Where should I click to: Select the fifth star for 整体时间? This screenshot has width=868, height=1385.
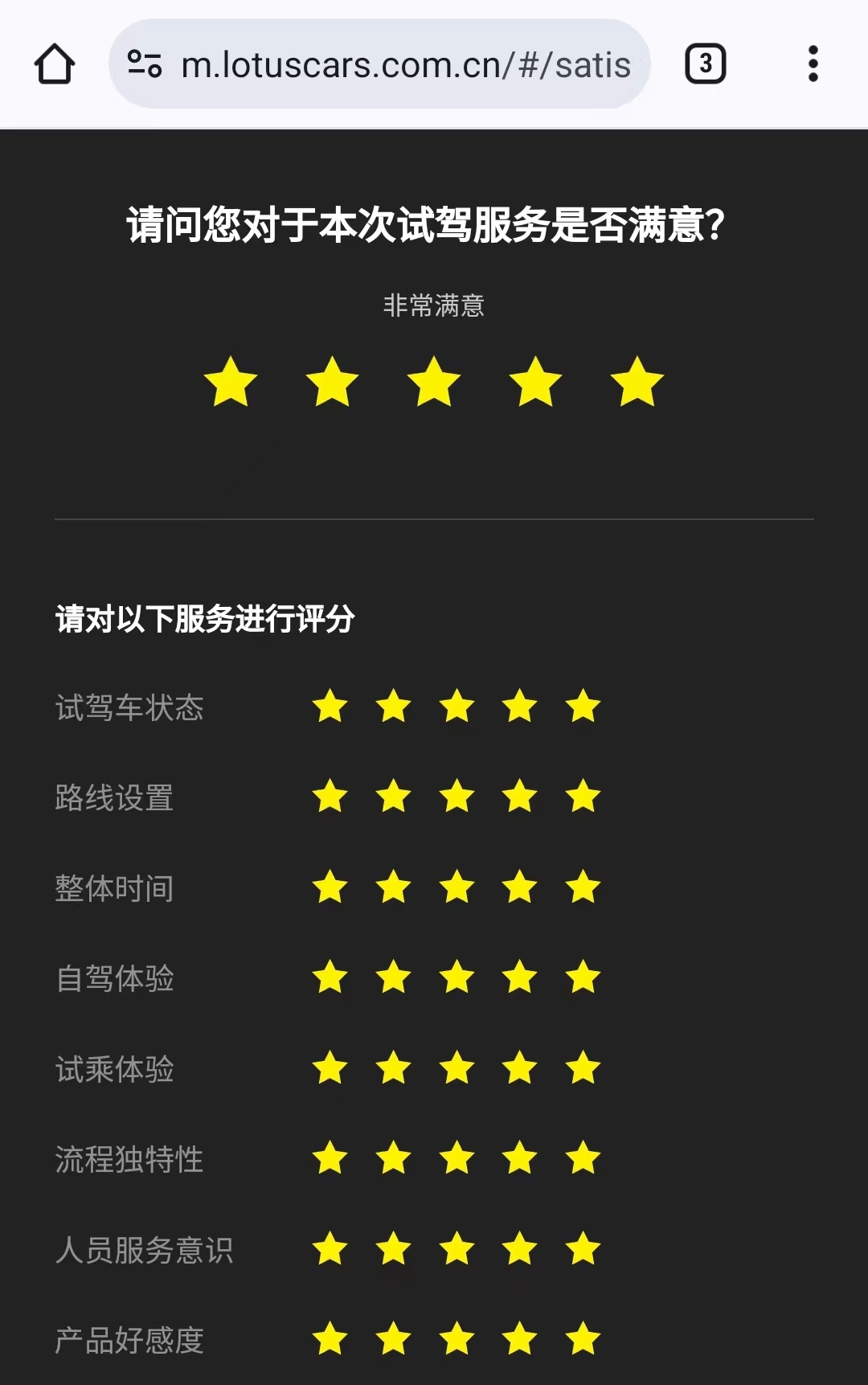tap(583, 888)
